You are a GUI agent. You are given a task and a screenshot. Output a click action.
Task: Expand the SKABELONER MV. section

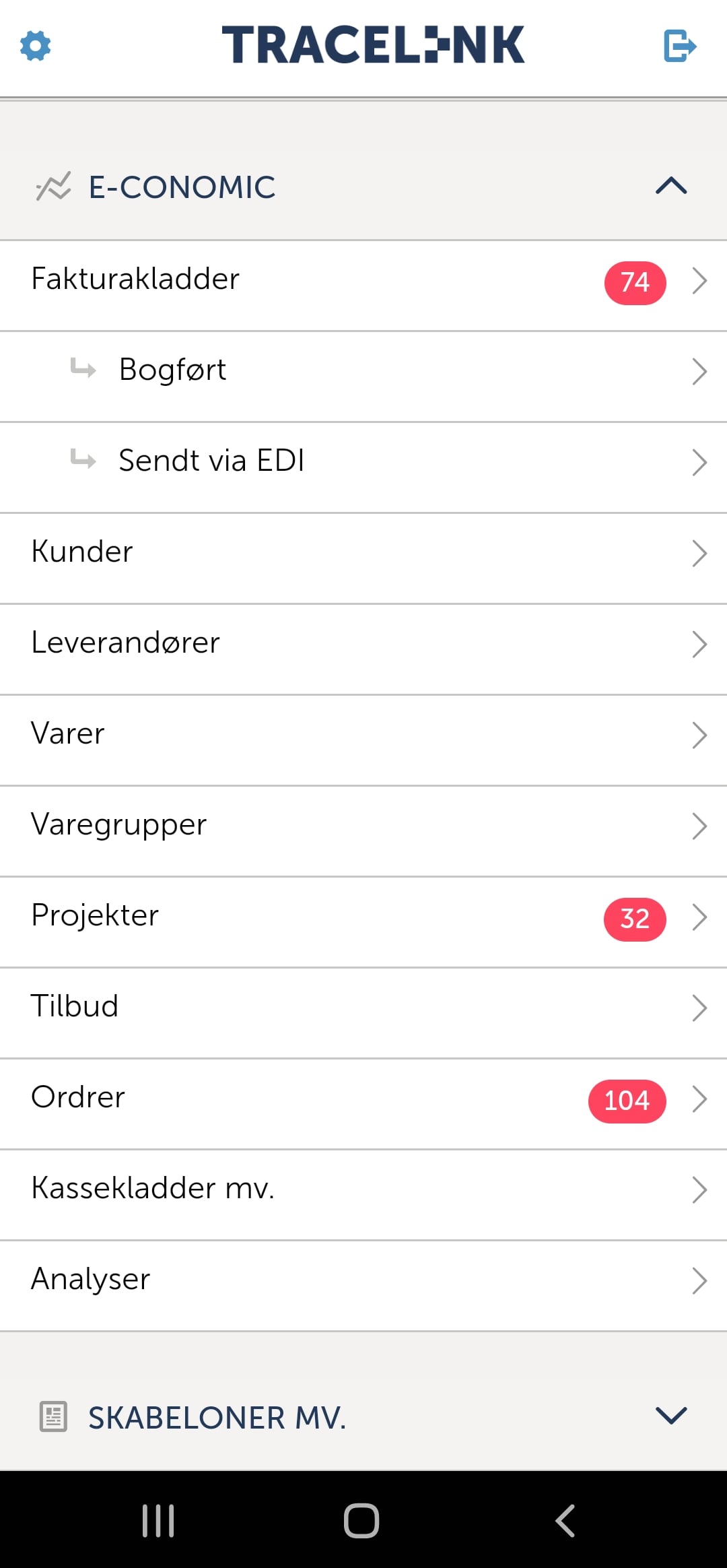click(670, 1416)
